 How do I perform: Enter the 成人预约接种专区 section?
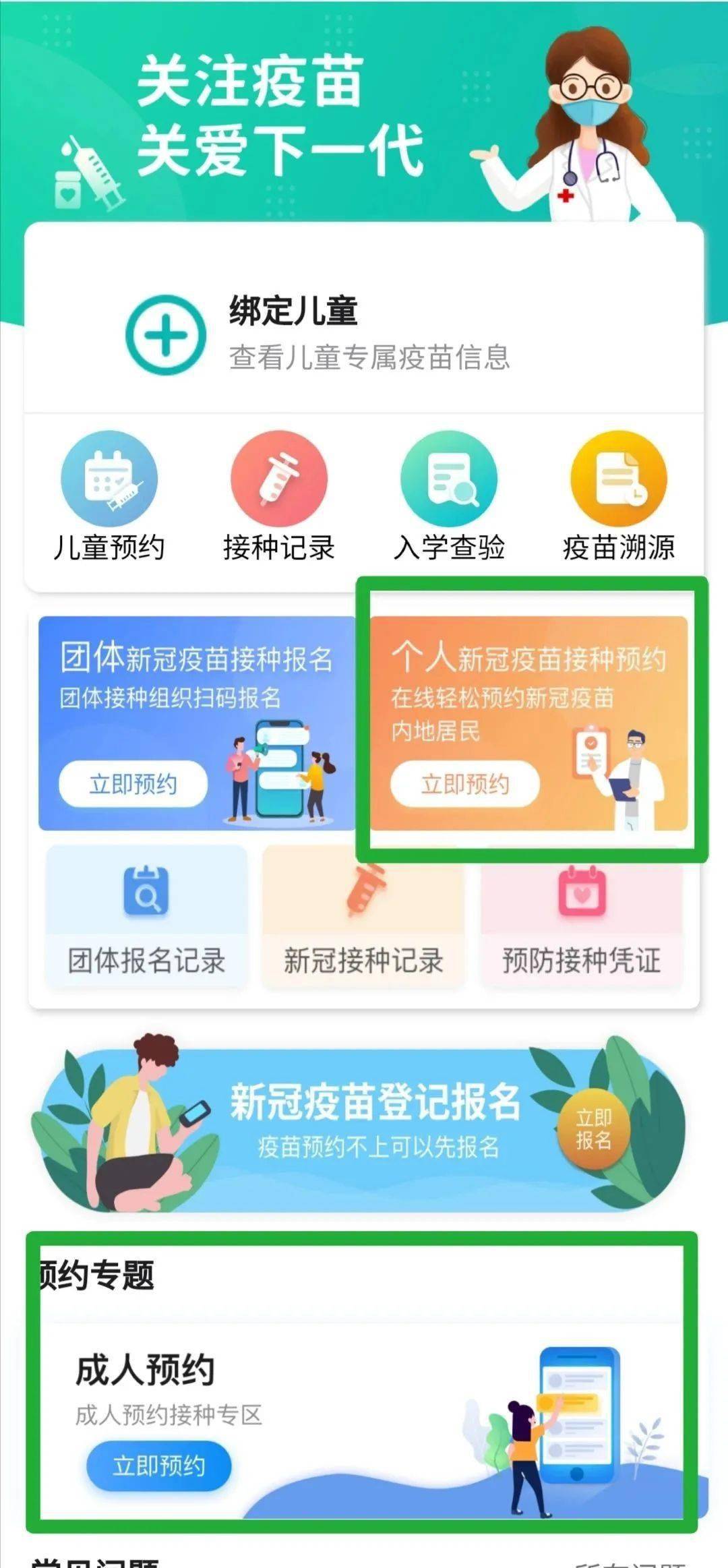[x=364, y=1416]
